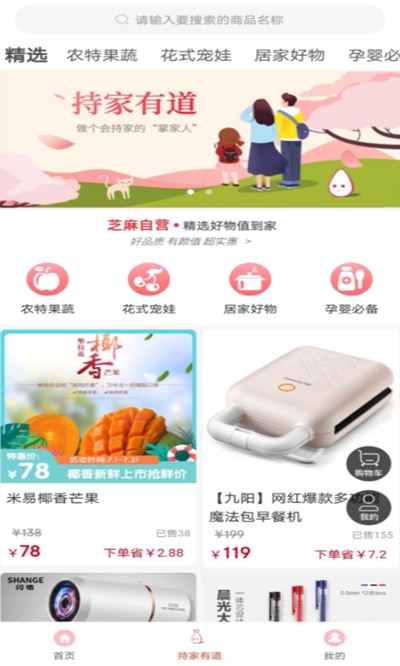Switch to the 花式宠娃 top tab
Viewport: 400px width, 666px height.
196,56
